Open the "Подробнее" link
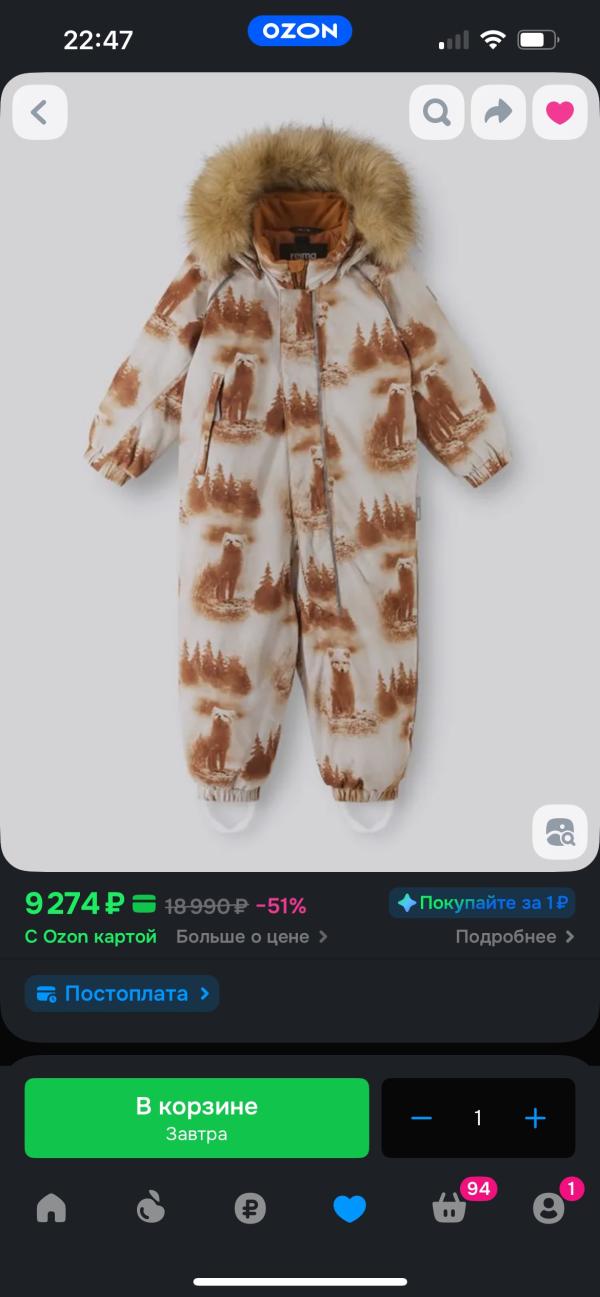 [514, 937]
